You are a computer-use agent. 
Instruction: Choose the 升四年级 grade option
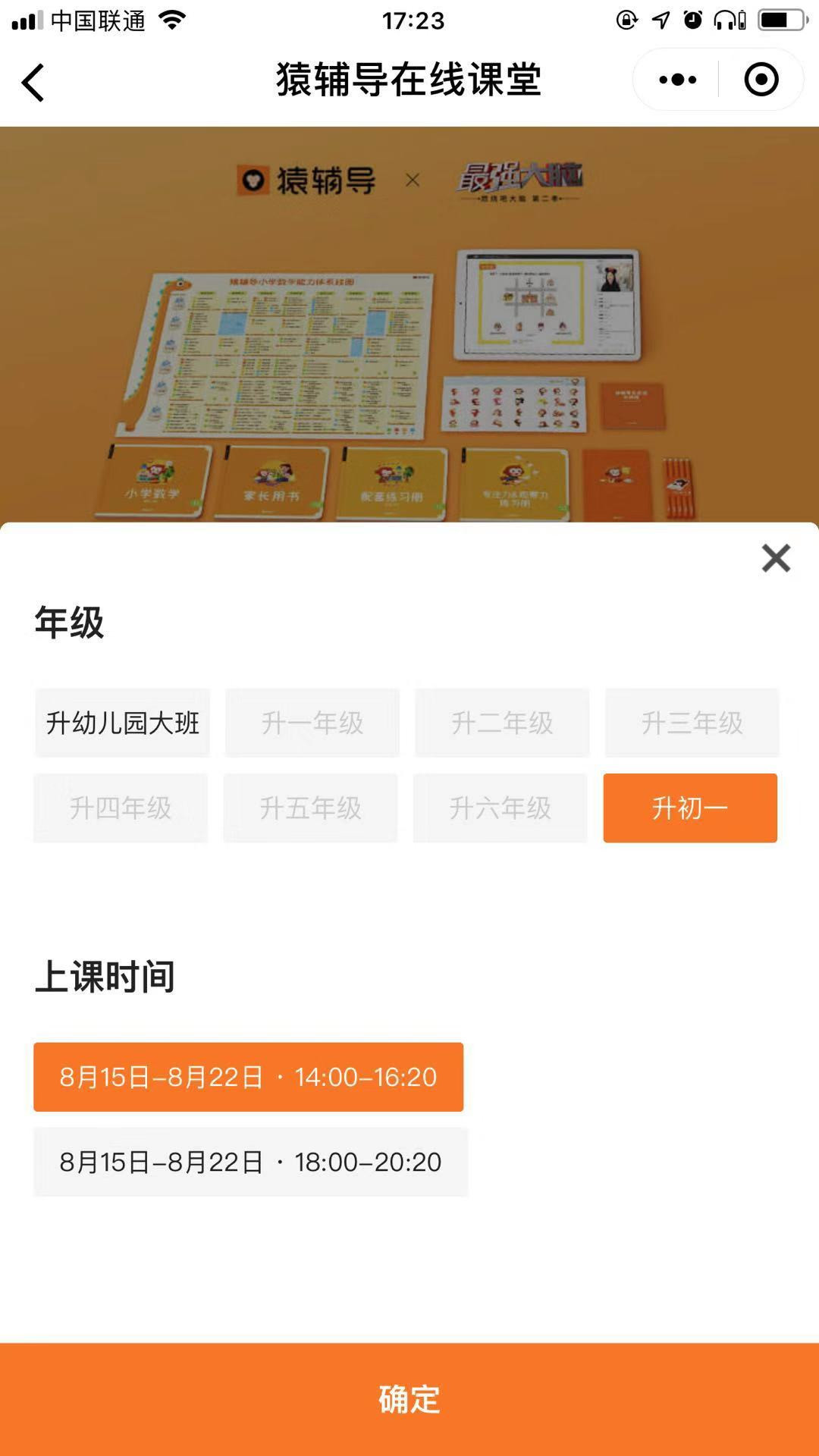tap(121, 808)
